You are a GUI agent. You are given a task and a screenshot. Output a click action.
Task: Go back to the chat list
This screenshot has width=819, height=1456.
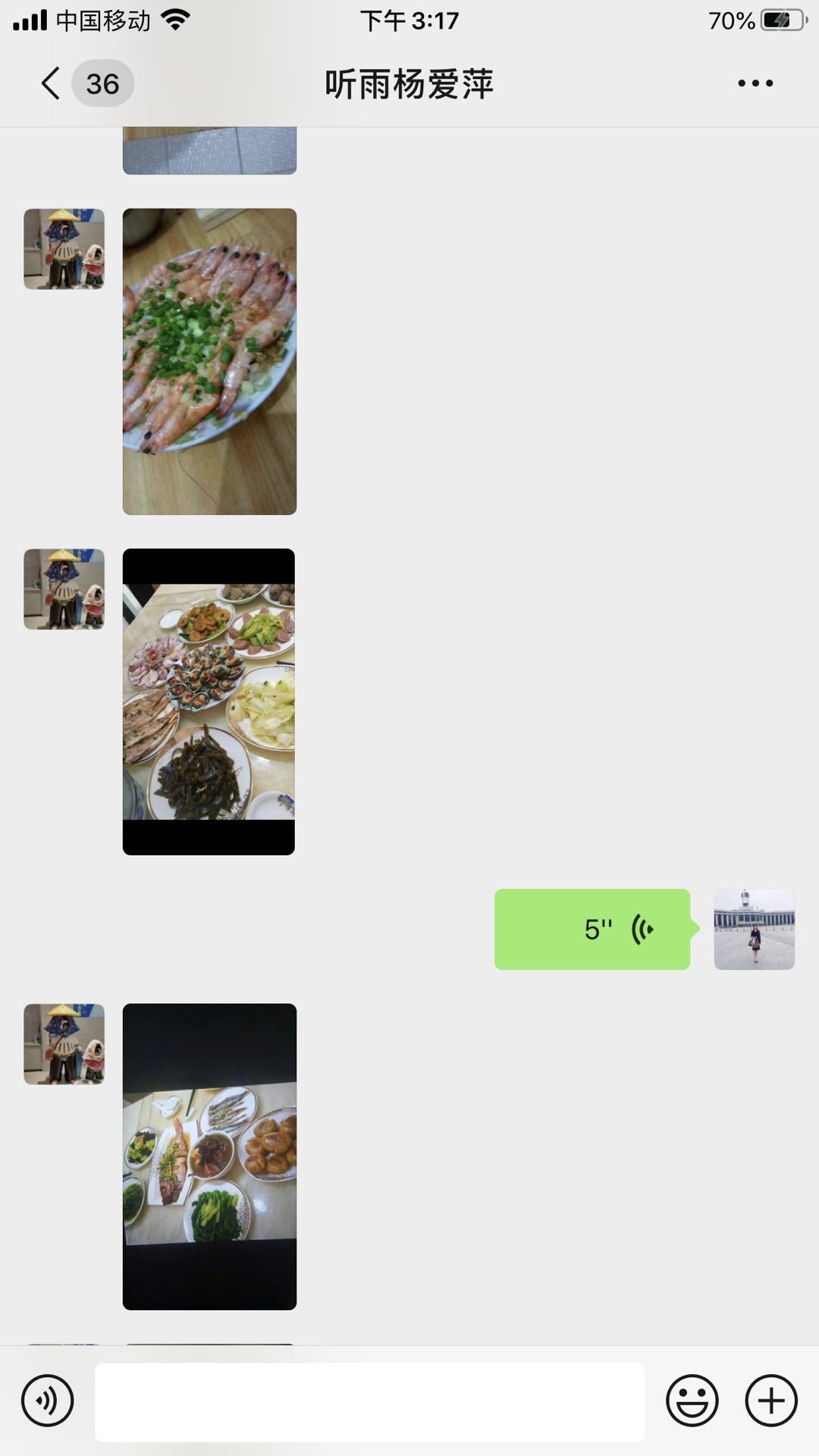pos(52,83)
